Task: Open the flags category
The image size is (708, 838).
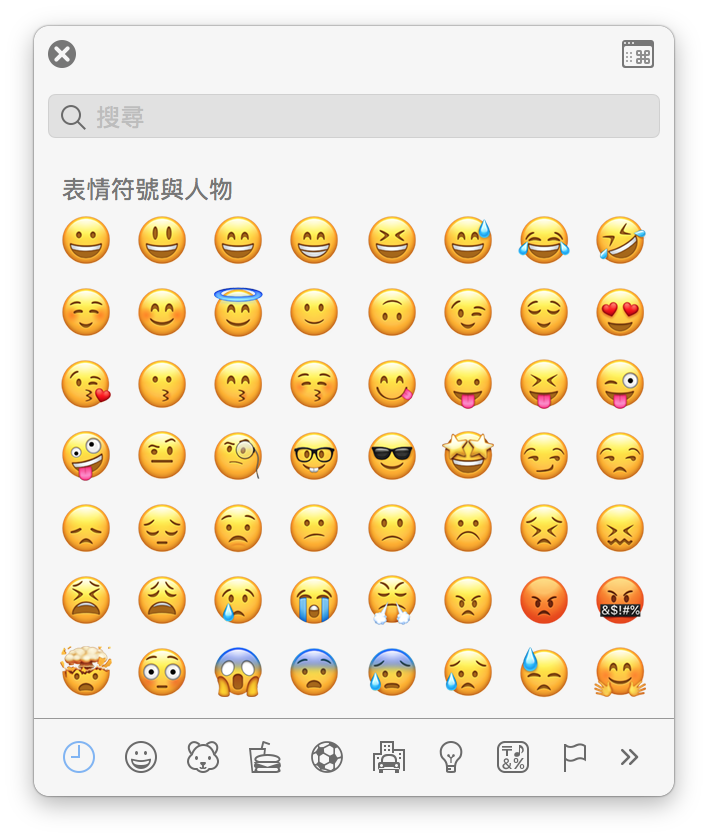Action: click(575, 757)
